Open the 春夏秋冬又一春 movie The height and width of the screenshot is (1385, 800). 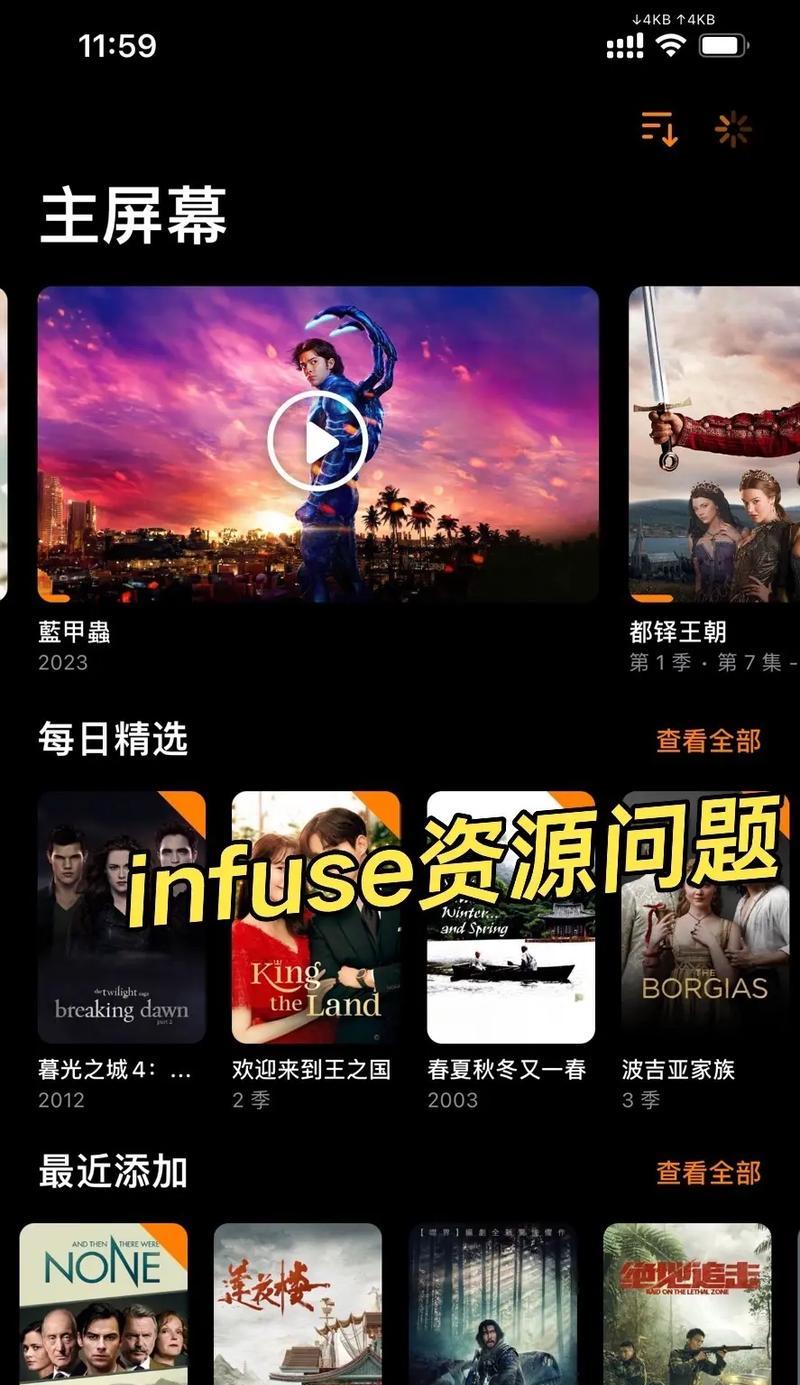(510, 917)
